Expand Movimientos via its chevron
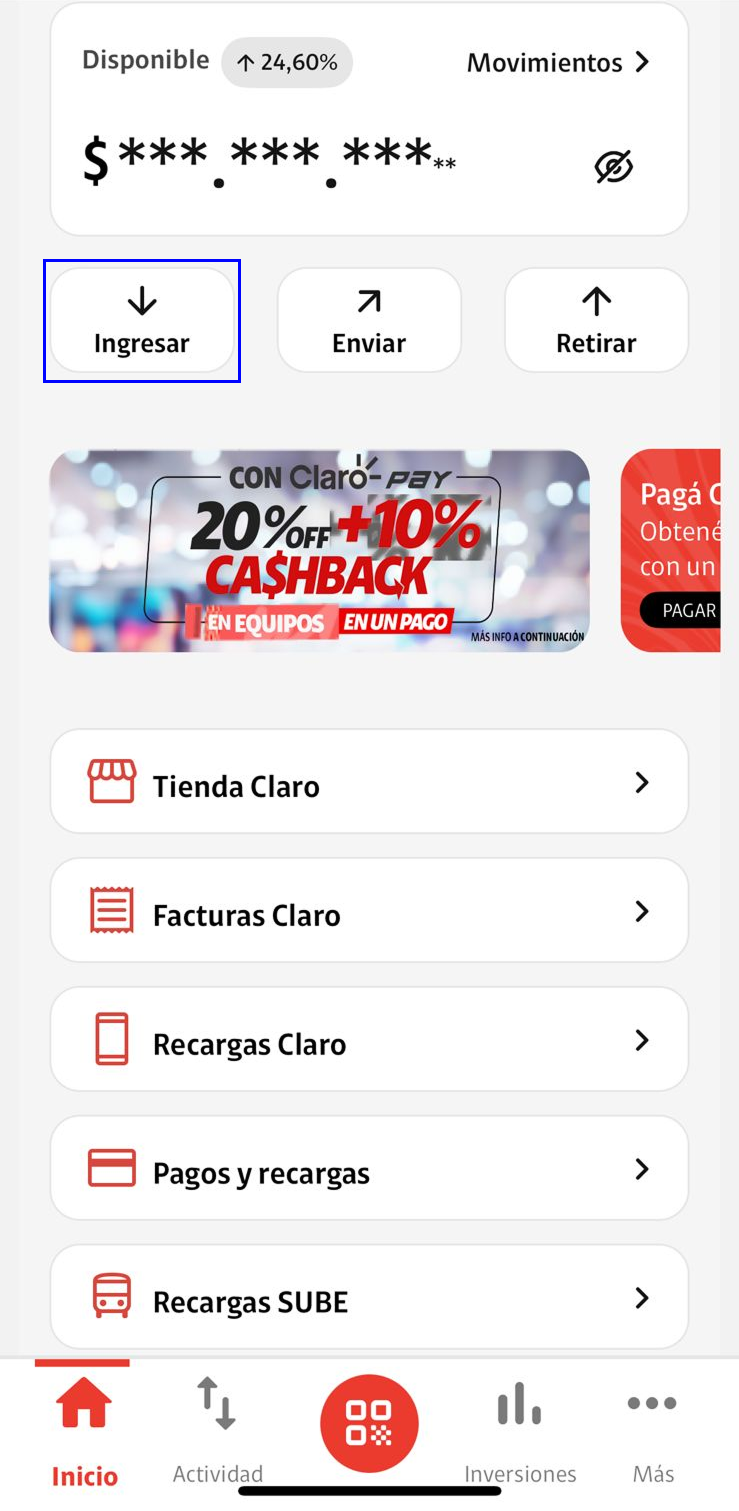This screenshot has height=1511, width=739. point(642,61)
